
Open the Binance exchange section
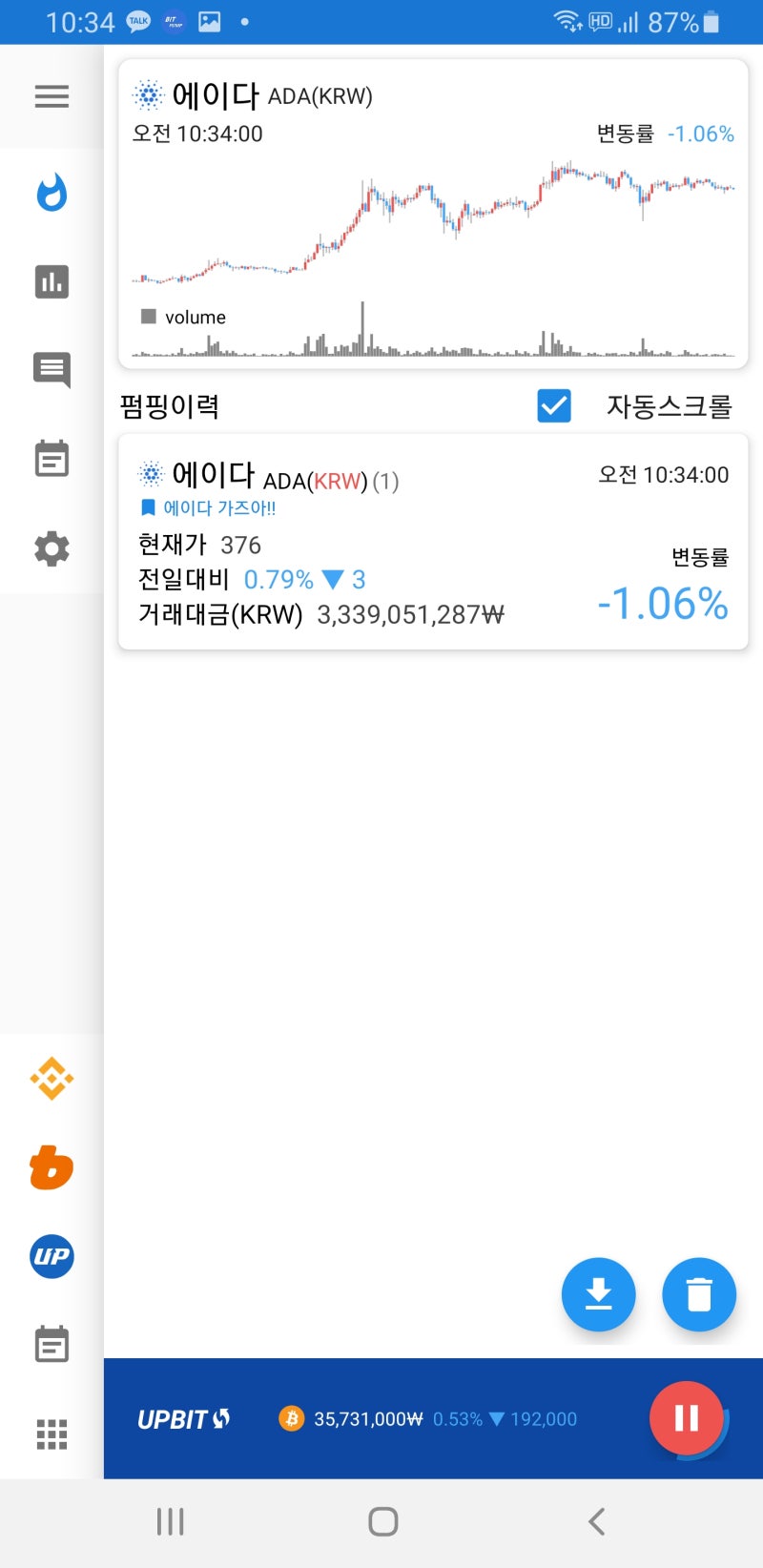[x=52, y=1078]
